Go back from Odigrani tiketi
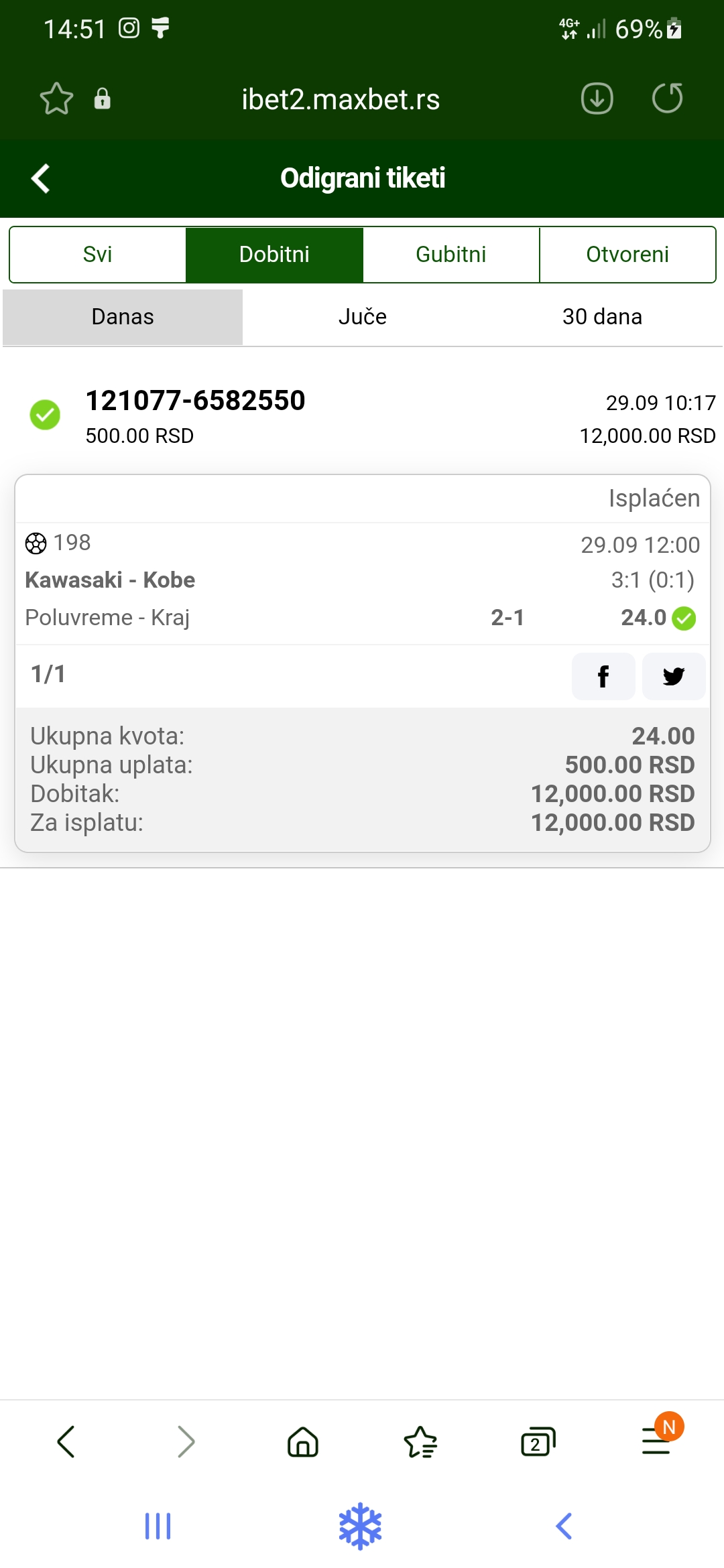724x1568 pixels. tap(41, 178)
